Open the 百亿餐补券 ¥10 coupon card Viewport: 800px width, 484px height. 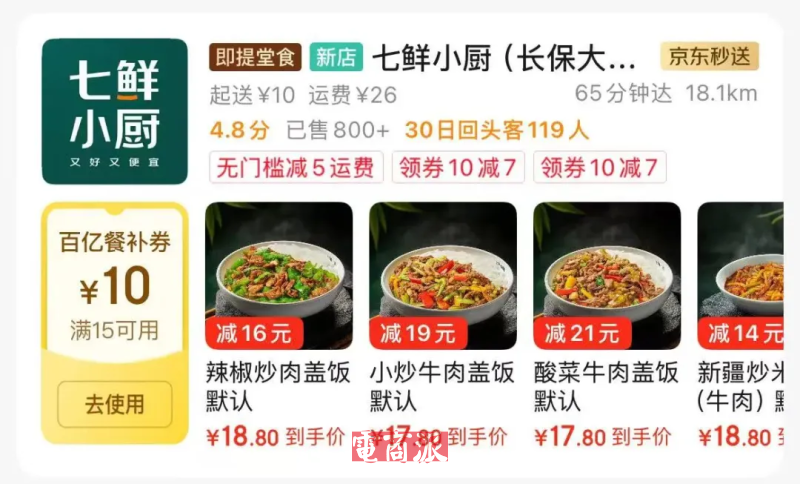pos(114,290)
